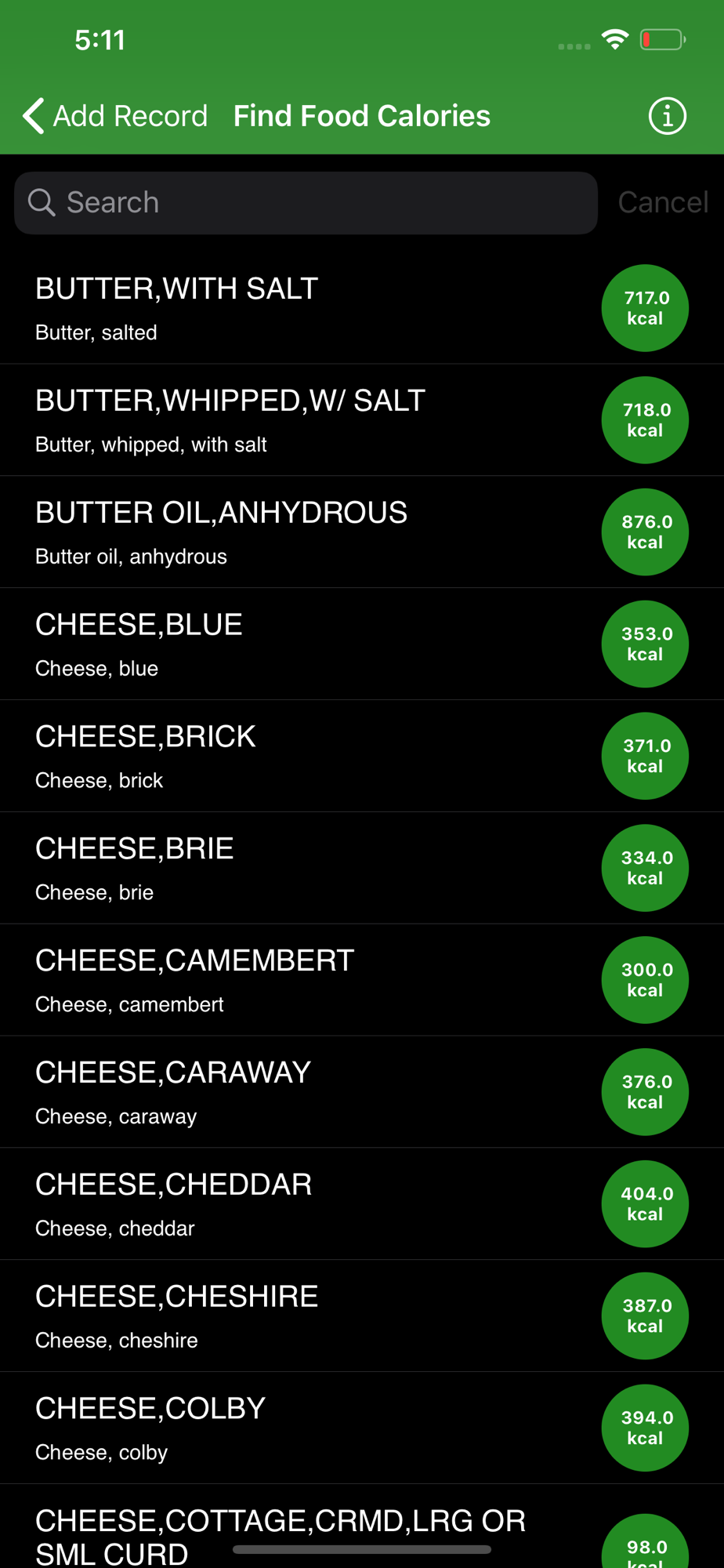Choose Cheese, caraway

point(313,1093)
